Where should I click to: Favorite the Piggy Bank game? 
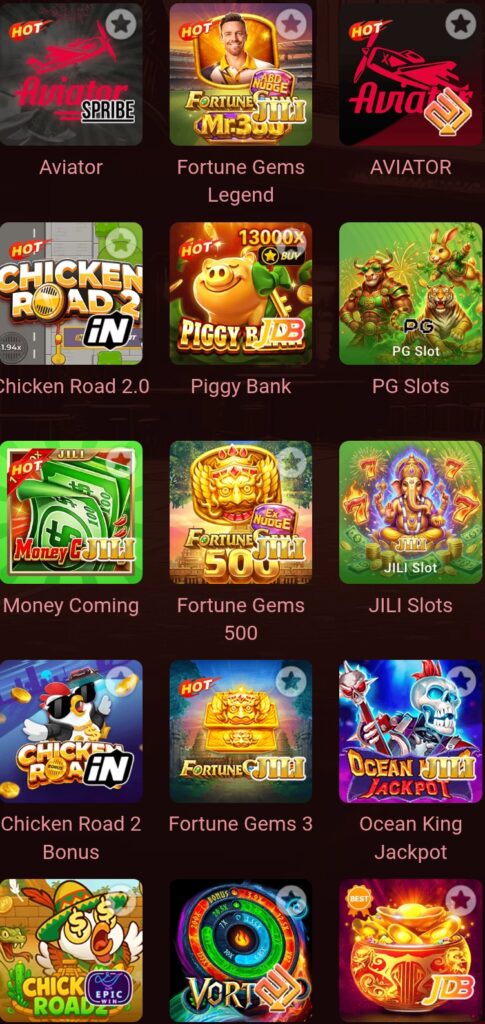291,244
